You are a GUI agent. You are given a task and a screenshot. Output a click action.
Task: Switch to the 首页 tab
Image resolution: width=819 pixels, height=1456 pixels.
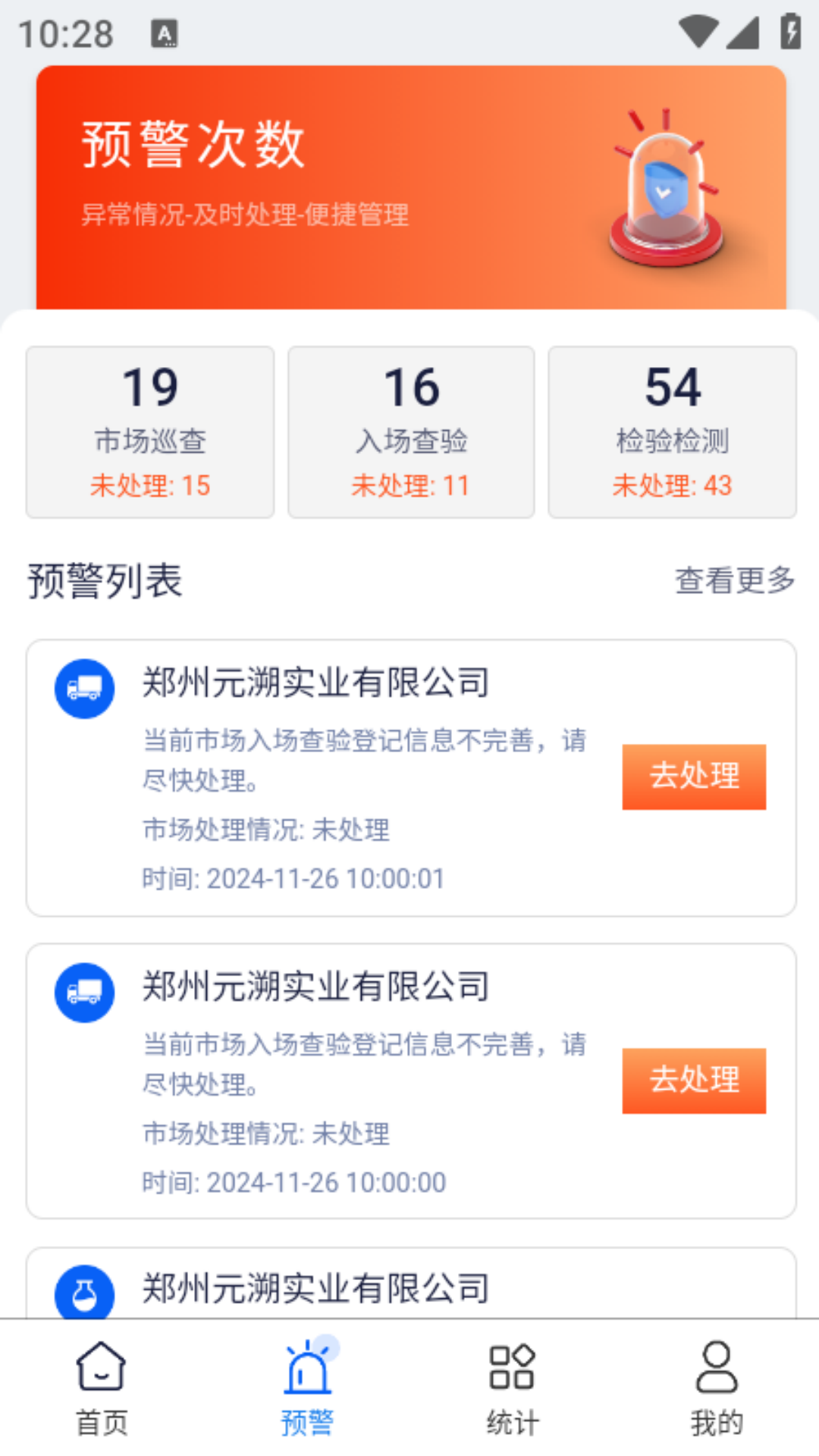click(x=101, y=1388)
